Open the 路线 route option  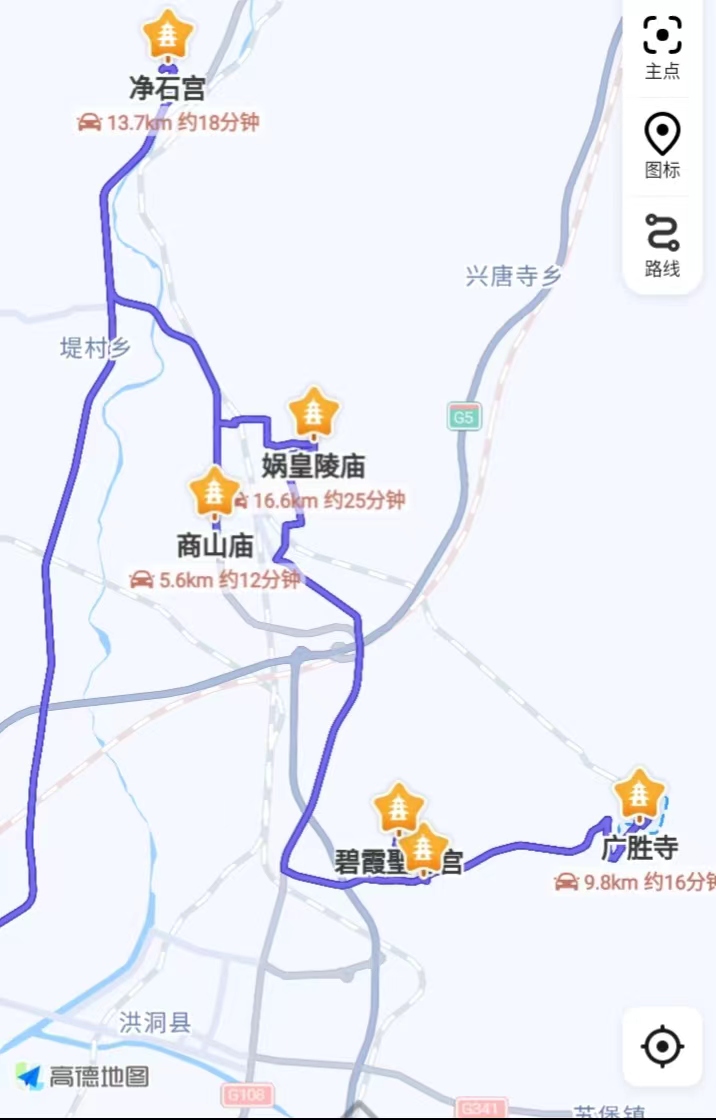[662, 245]
